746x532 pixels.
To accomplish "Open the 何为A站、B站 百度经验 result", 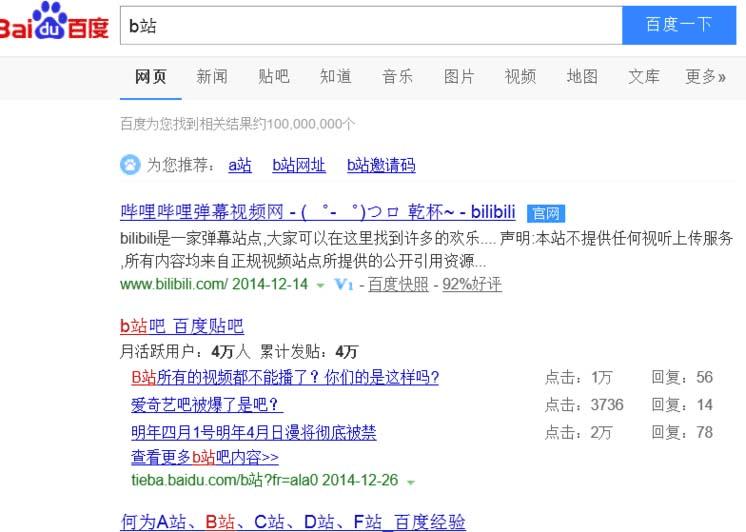I will tap(293, 522).
